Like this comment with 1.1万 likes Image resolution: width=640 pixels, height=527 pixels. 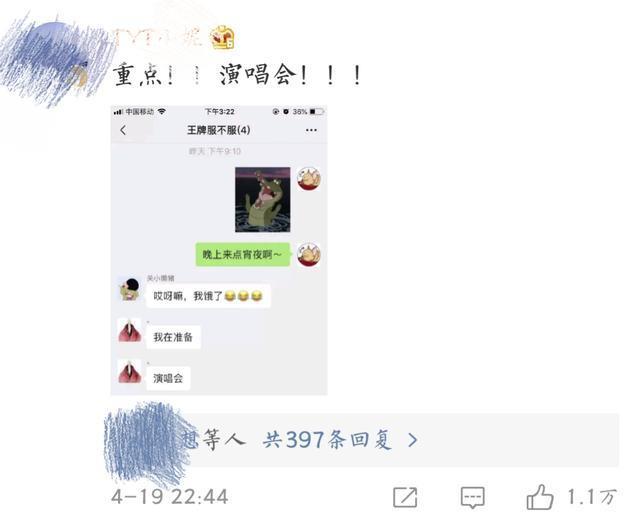coord(540,496)
